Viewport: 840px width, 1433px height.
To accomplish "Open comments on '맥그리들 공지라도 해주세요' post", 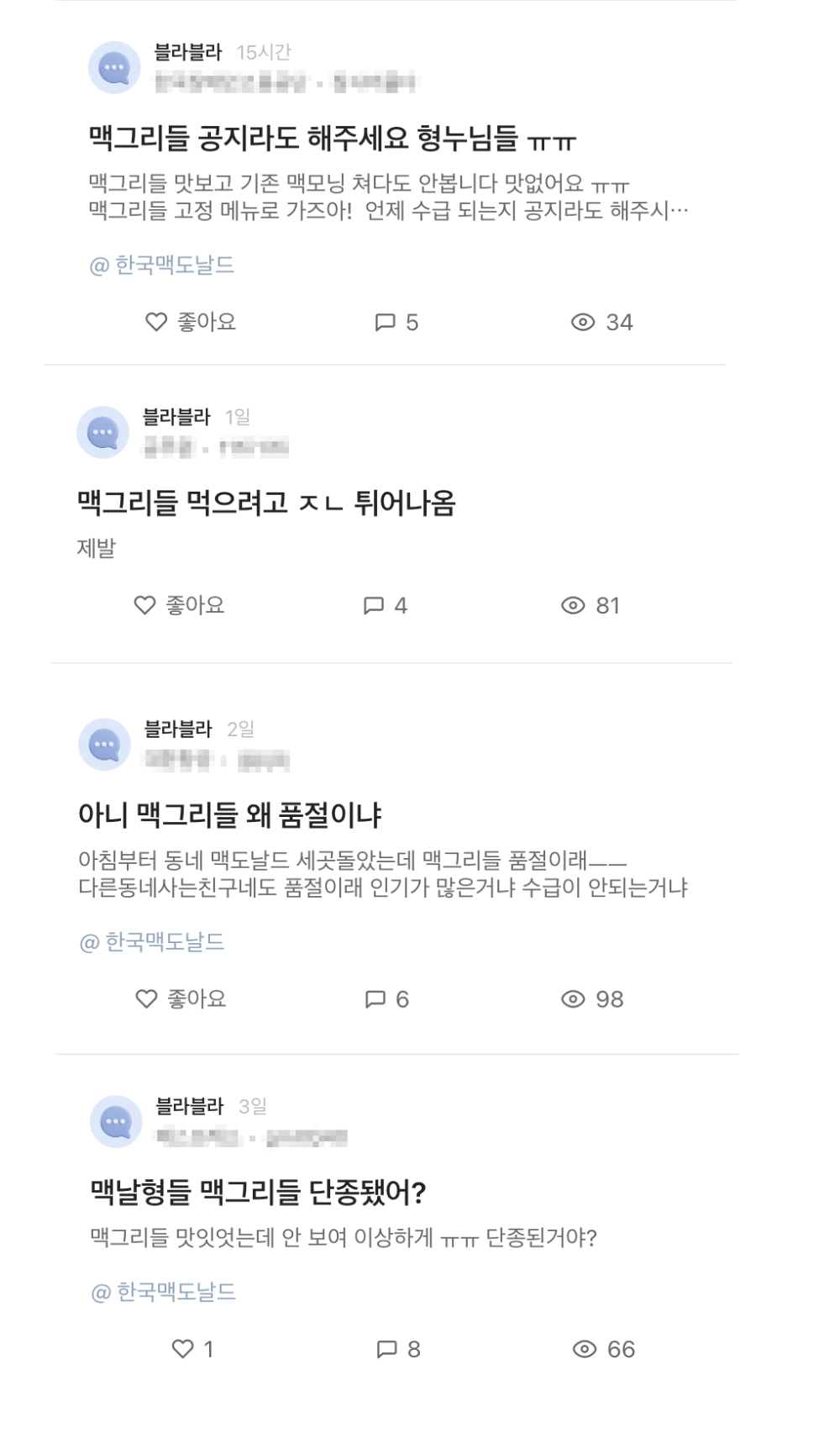I will click(x=396, y=322).
